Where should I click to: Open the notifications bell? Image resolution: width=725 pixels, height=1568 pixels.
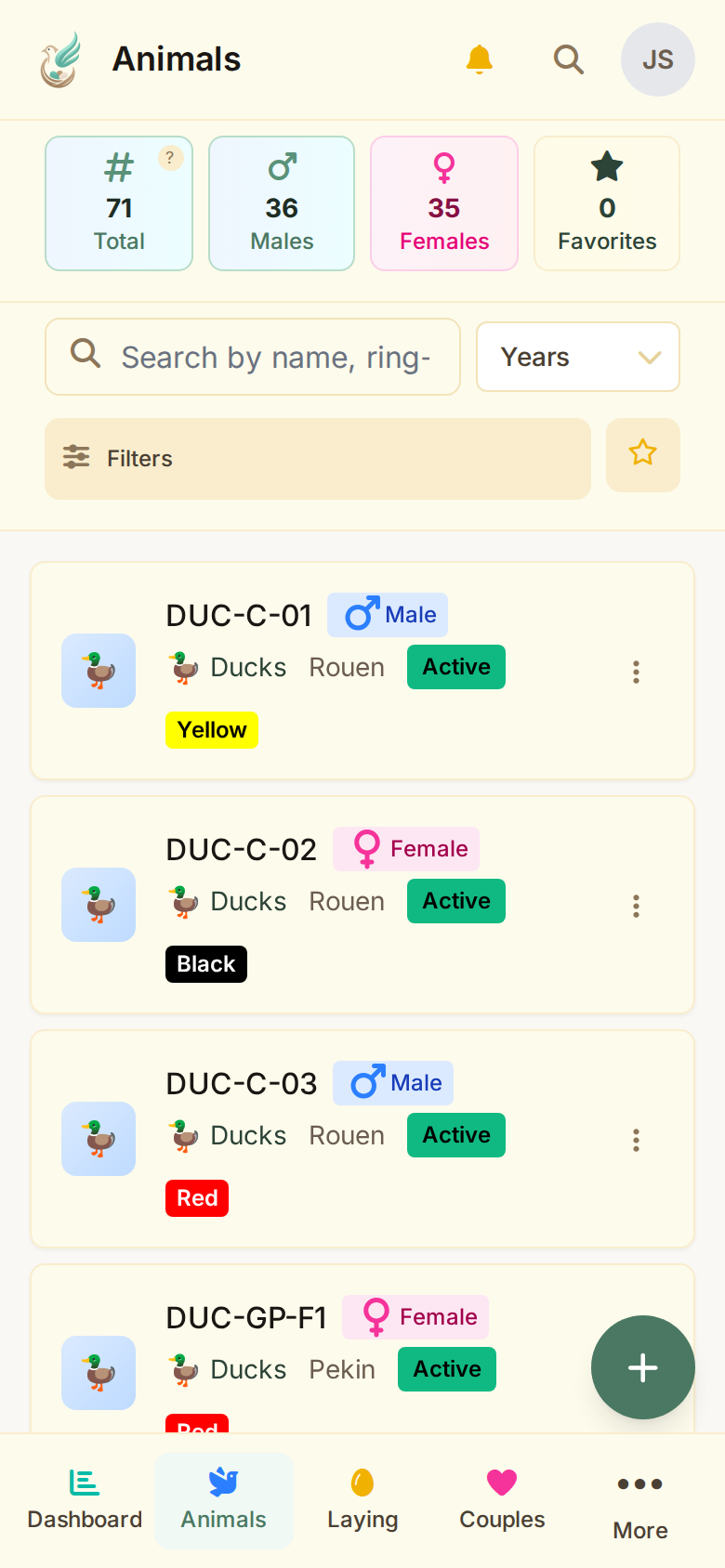480,59
